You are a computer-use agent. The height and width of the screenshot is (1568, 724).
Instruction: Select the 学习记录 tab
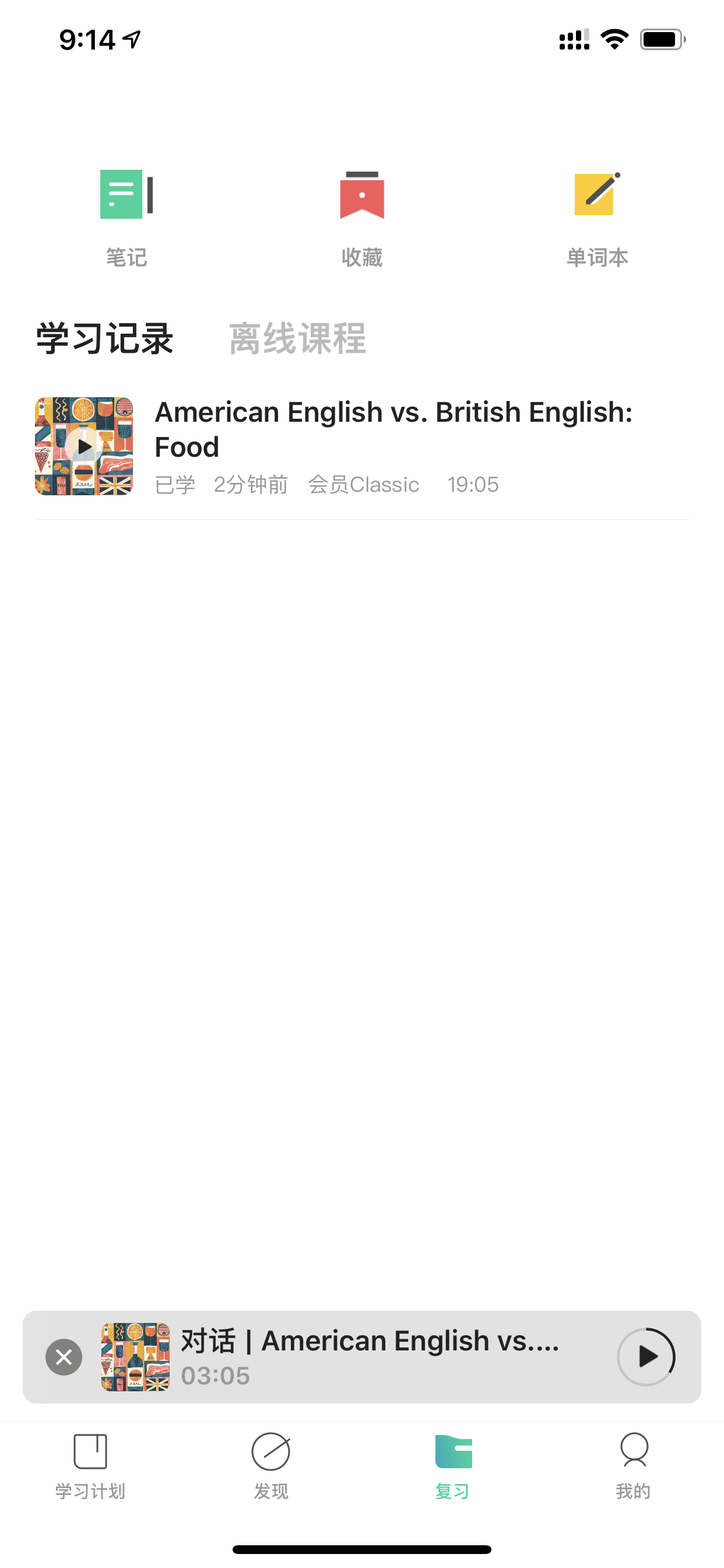click(x=105, y=338)
